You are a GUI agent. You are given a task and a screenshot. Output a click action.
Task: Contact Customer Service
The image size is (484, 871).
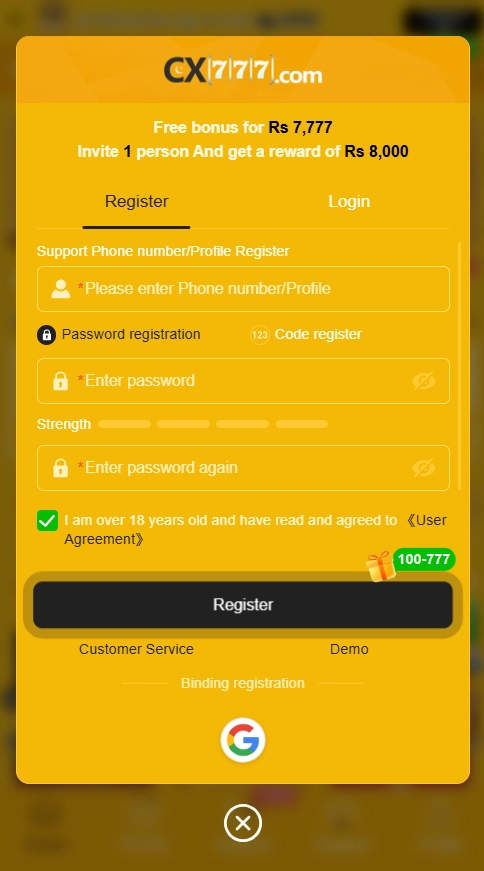tap(136, 649)
